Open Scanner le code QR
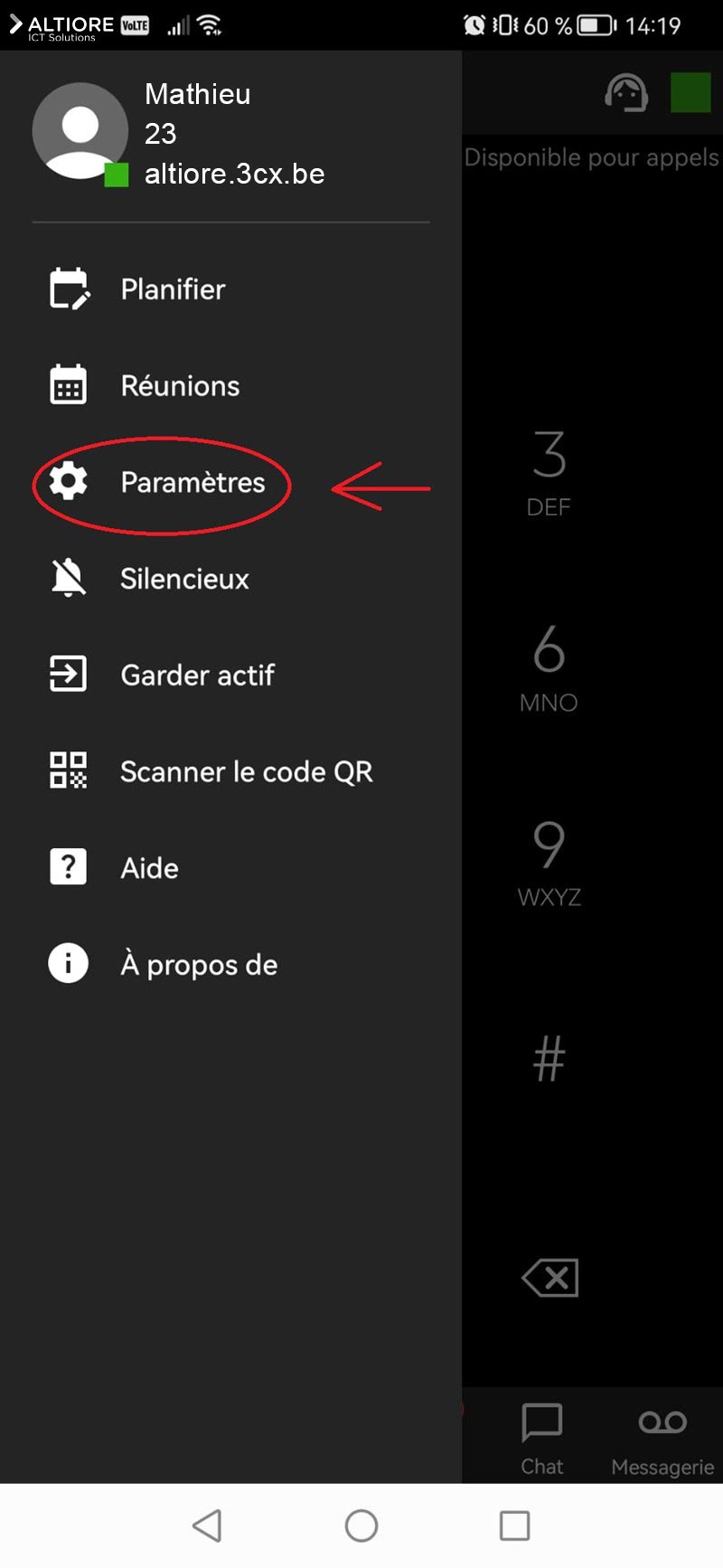This screenshot has width=723, height=1568. (x=245, y=772)
